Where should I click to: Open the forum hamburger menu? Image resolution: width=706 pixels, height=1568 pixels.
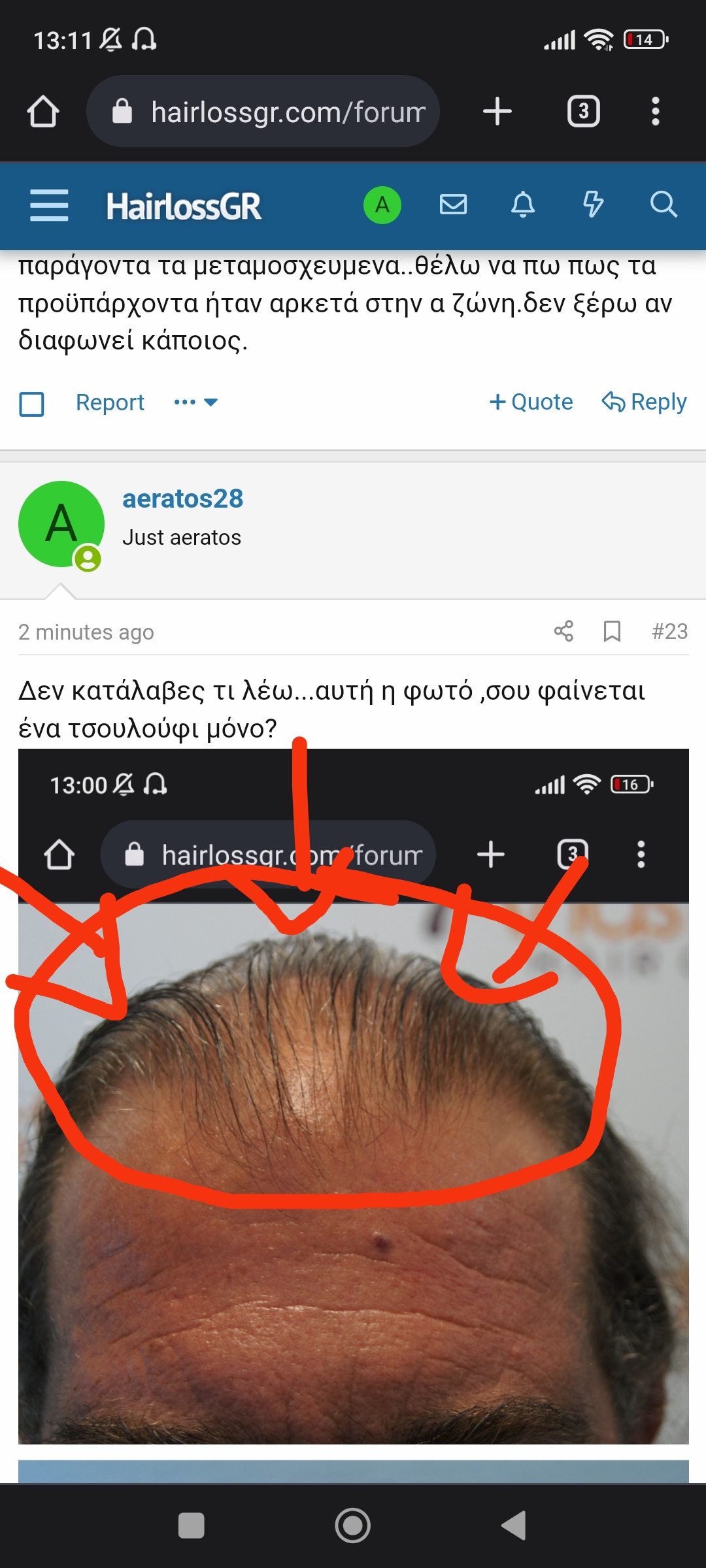click(x=50, y=206)
